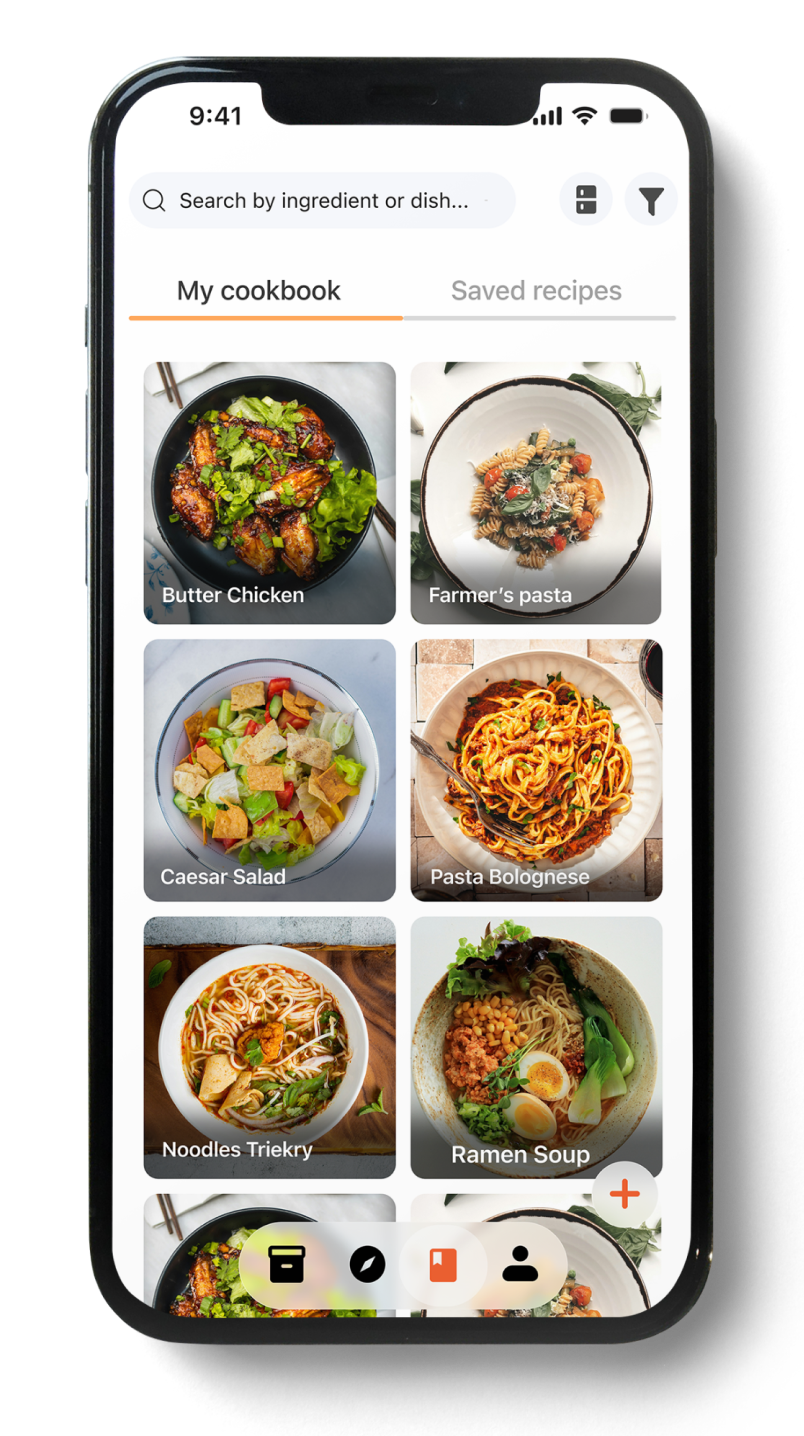Add a new recipe with plus button
Viewport: 804px width, 1436px height.
click(x=624, y=1194)
